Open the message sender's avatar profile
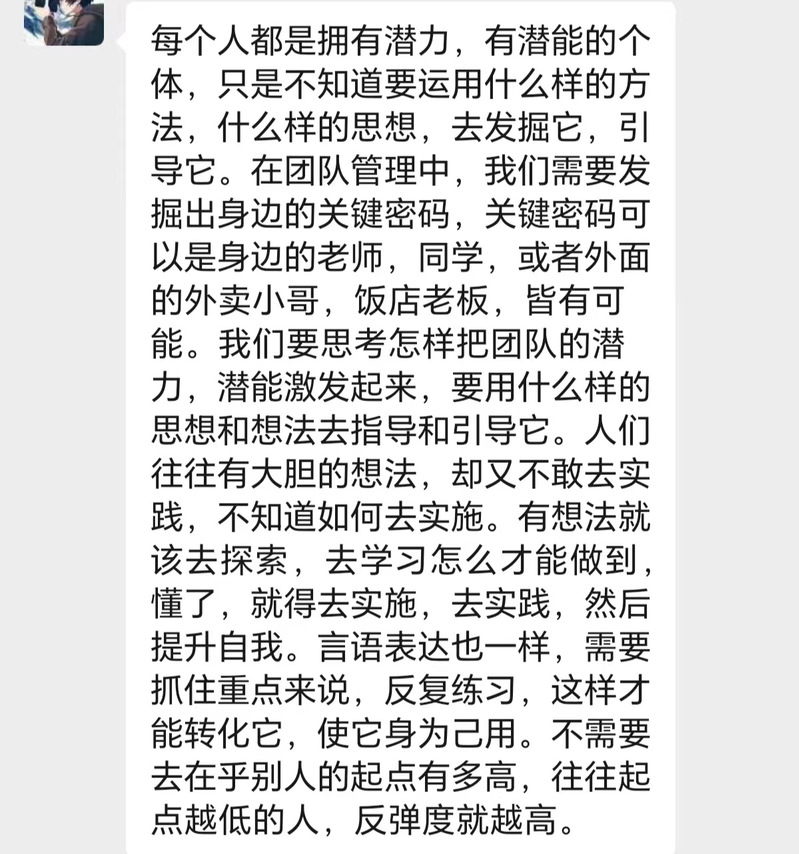799x854 pixels. [x=64, y=20]
